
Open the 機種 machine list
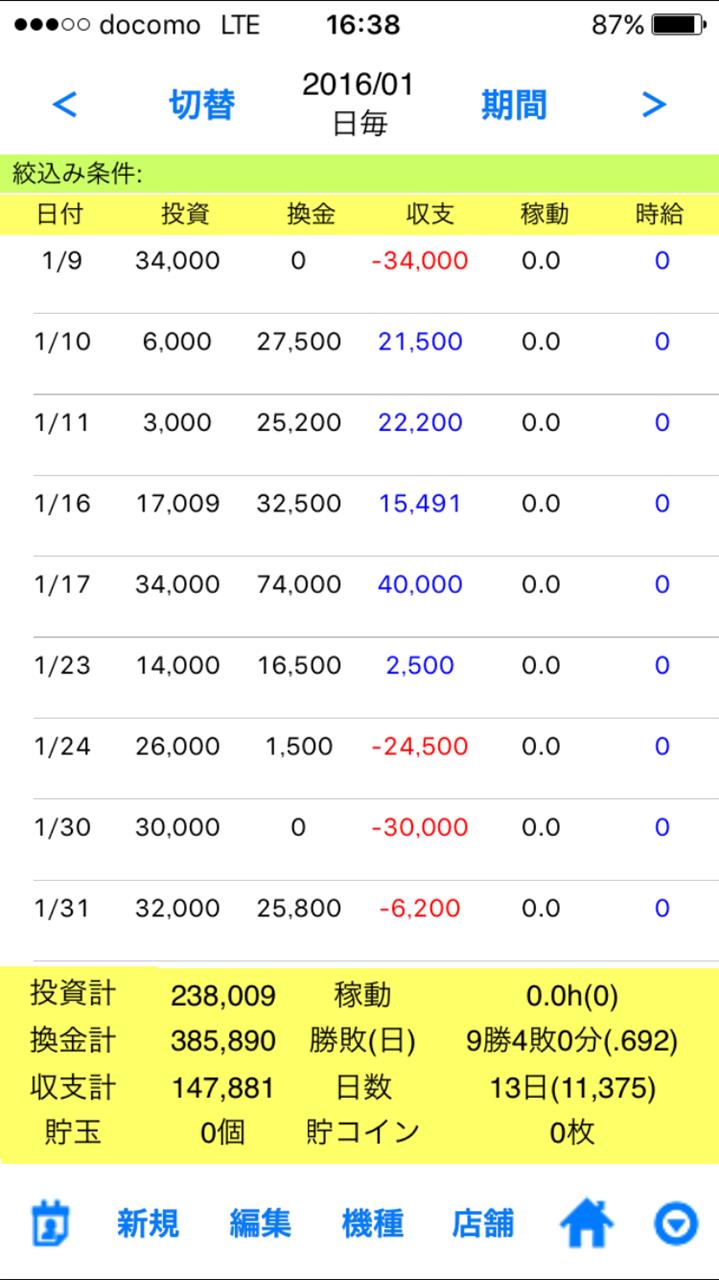[x=372, y=1223]
